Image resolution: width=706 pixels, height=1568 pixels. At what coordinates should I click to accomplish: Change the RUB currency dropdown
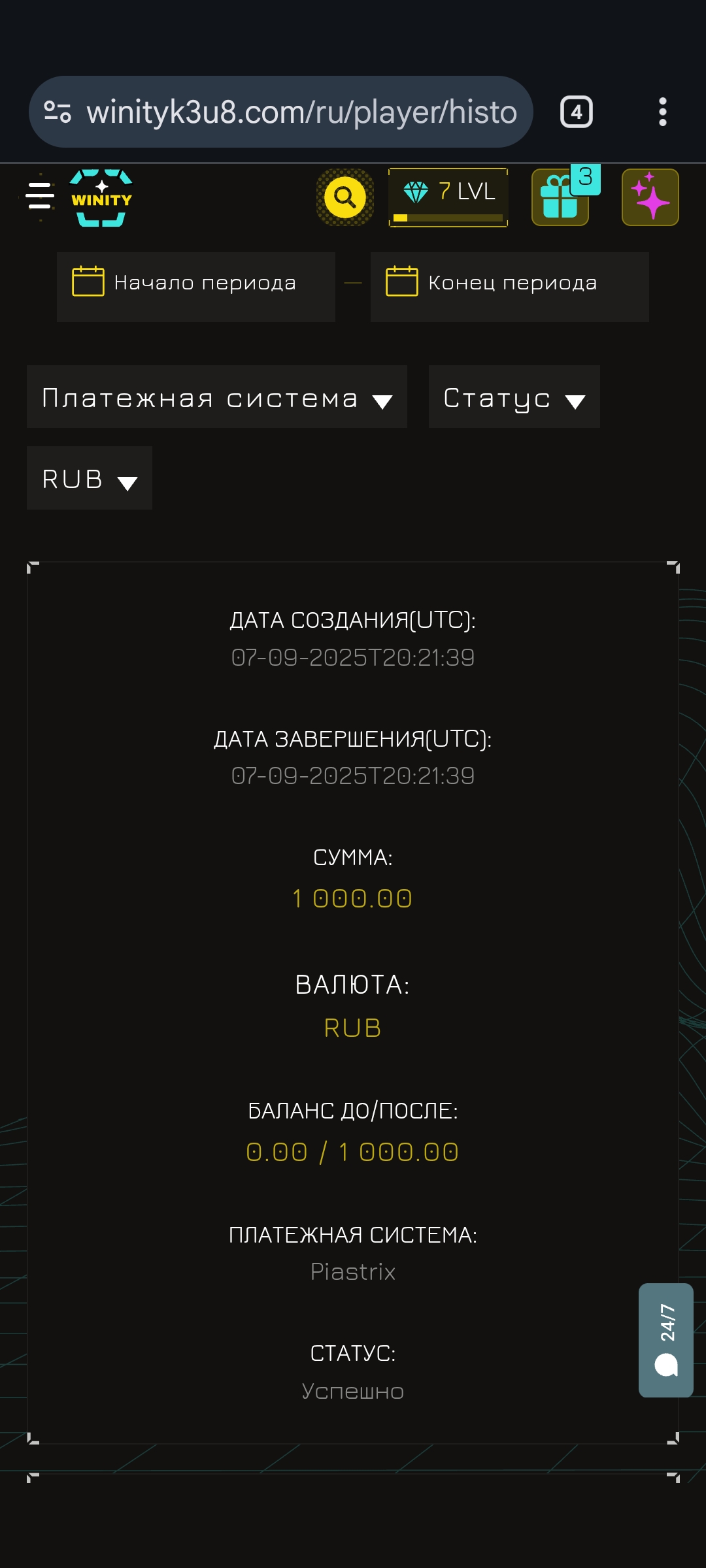click(90, 478)
